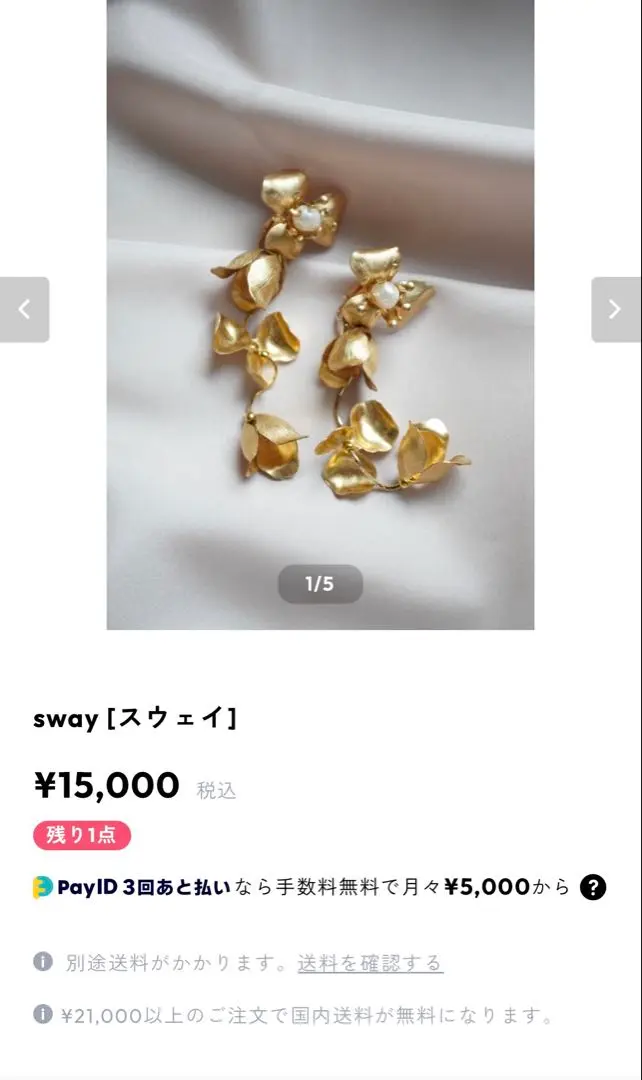Go to the next product image
Image resolution: width=642 pixels, height=1080 pixels.
click(615, 310)
